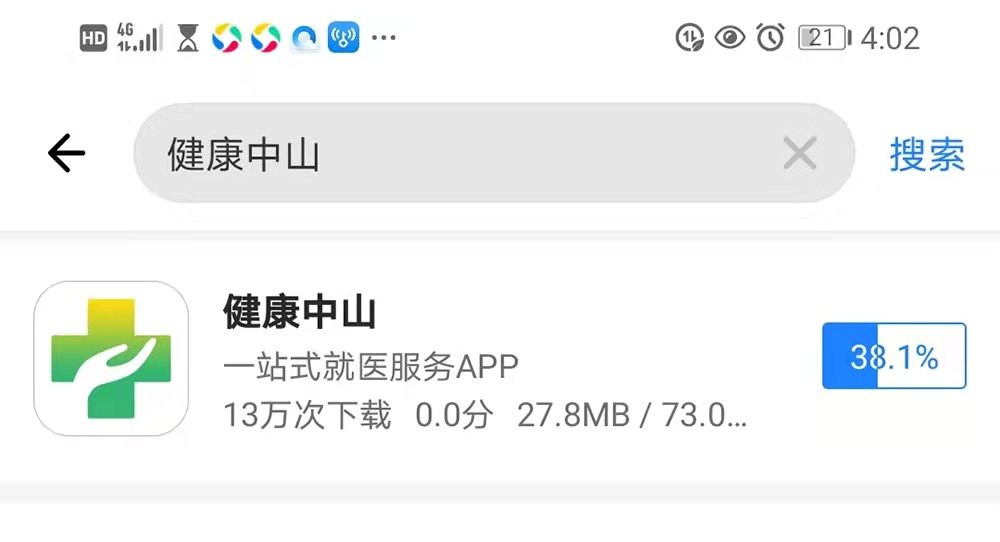1000x542 pixels.
Task: Tap the 健康中山 search field
Action: (450, 155)
